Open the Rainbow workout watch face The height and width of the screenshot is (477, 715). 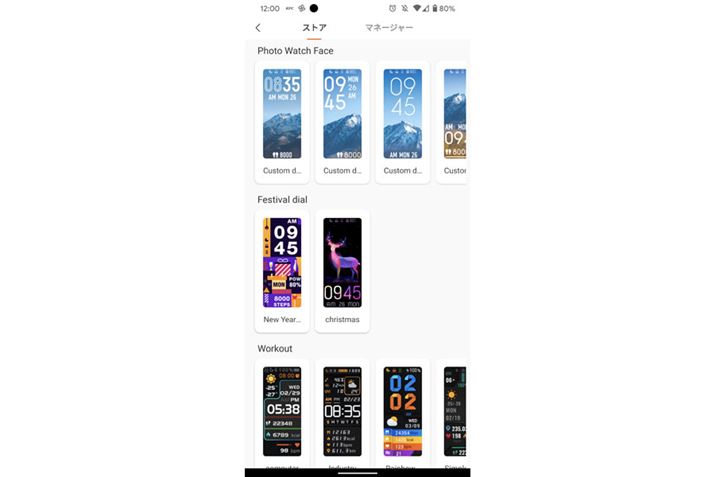(402, 411)
